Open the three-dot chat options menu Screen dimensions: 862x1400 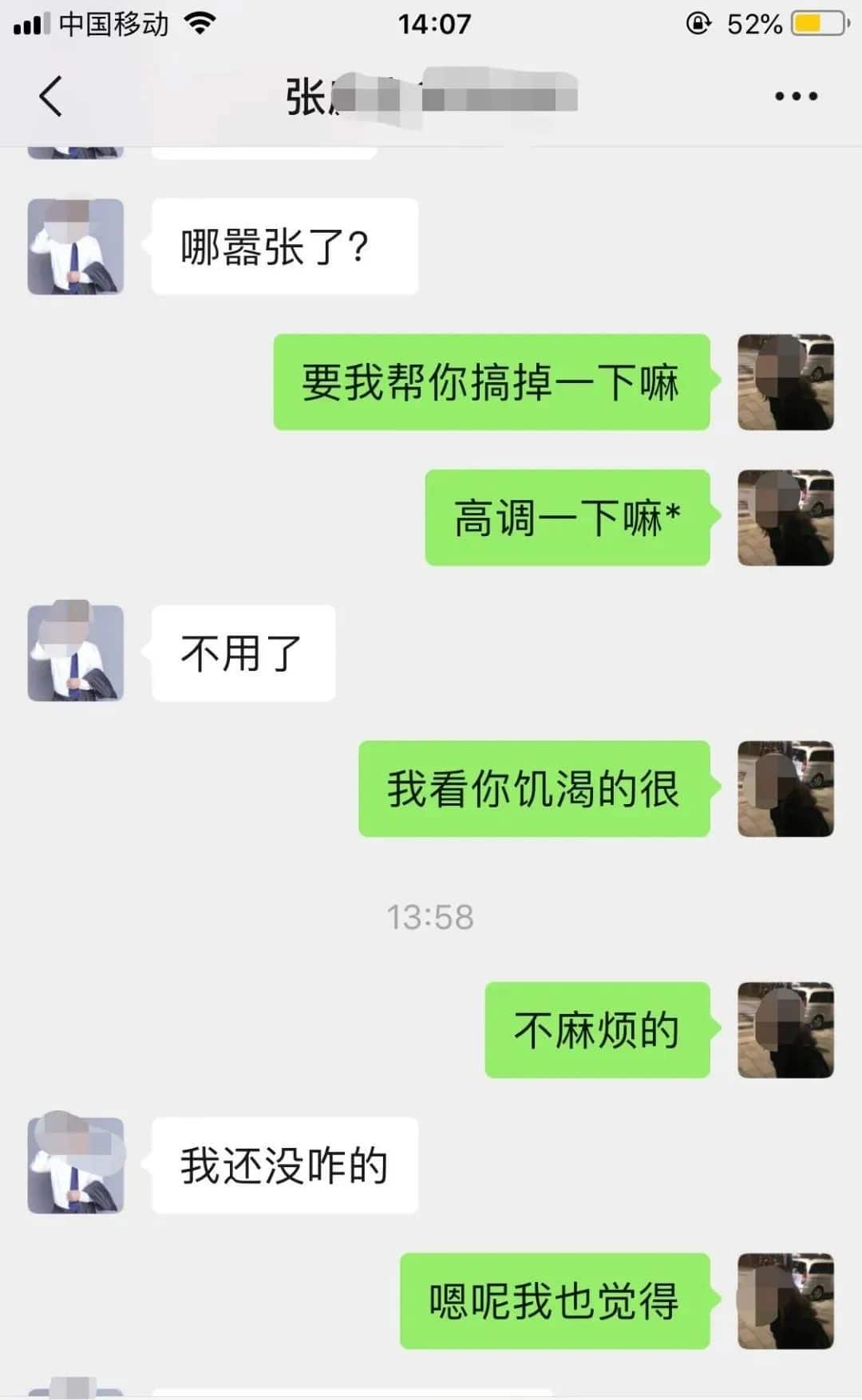click(796, 97)
